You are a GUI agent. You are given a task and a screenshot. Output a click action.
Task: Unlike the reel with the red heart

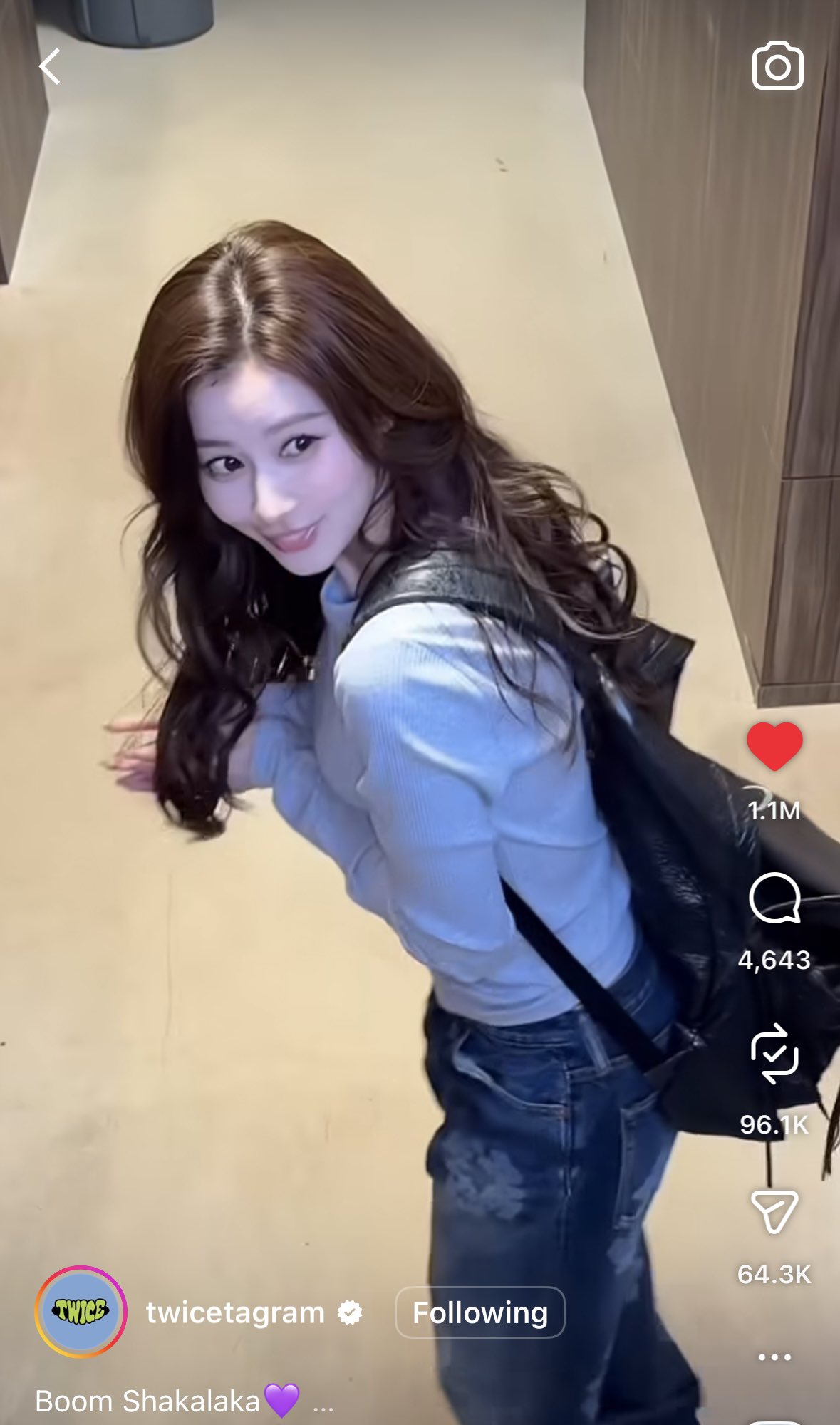pos(774,746)
